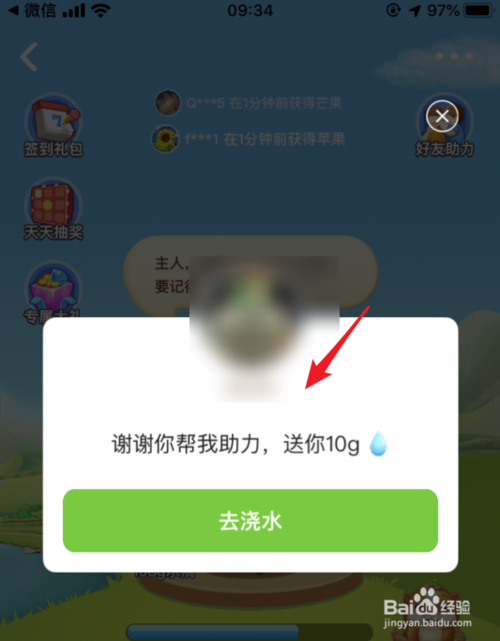Image resolution: width=500 pixels, height=641 pixels.
Task: Tap the green 去浇水 button
Action: (250, 520)
